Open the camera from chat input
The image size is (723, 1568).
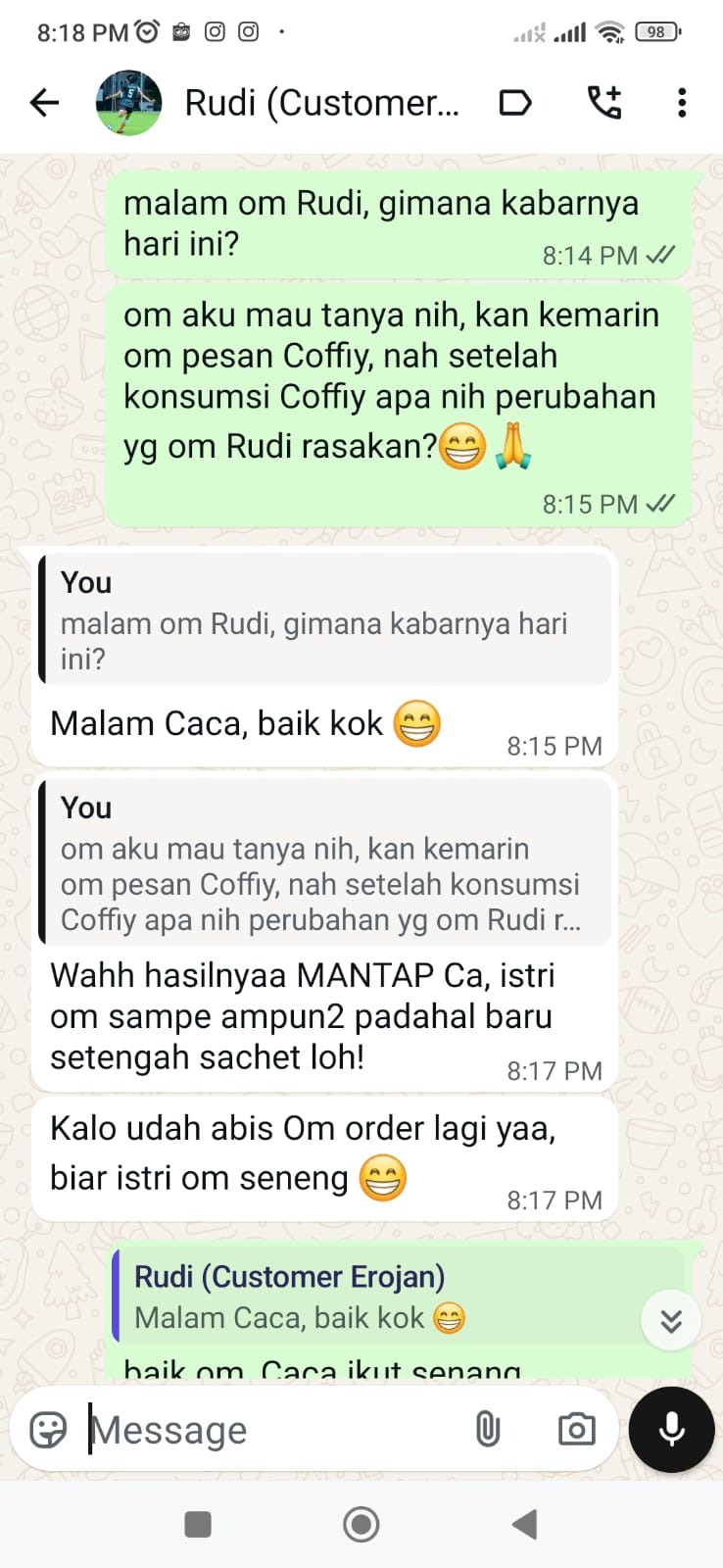[576, 1430]
